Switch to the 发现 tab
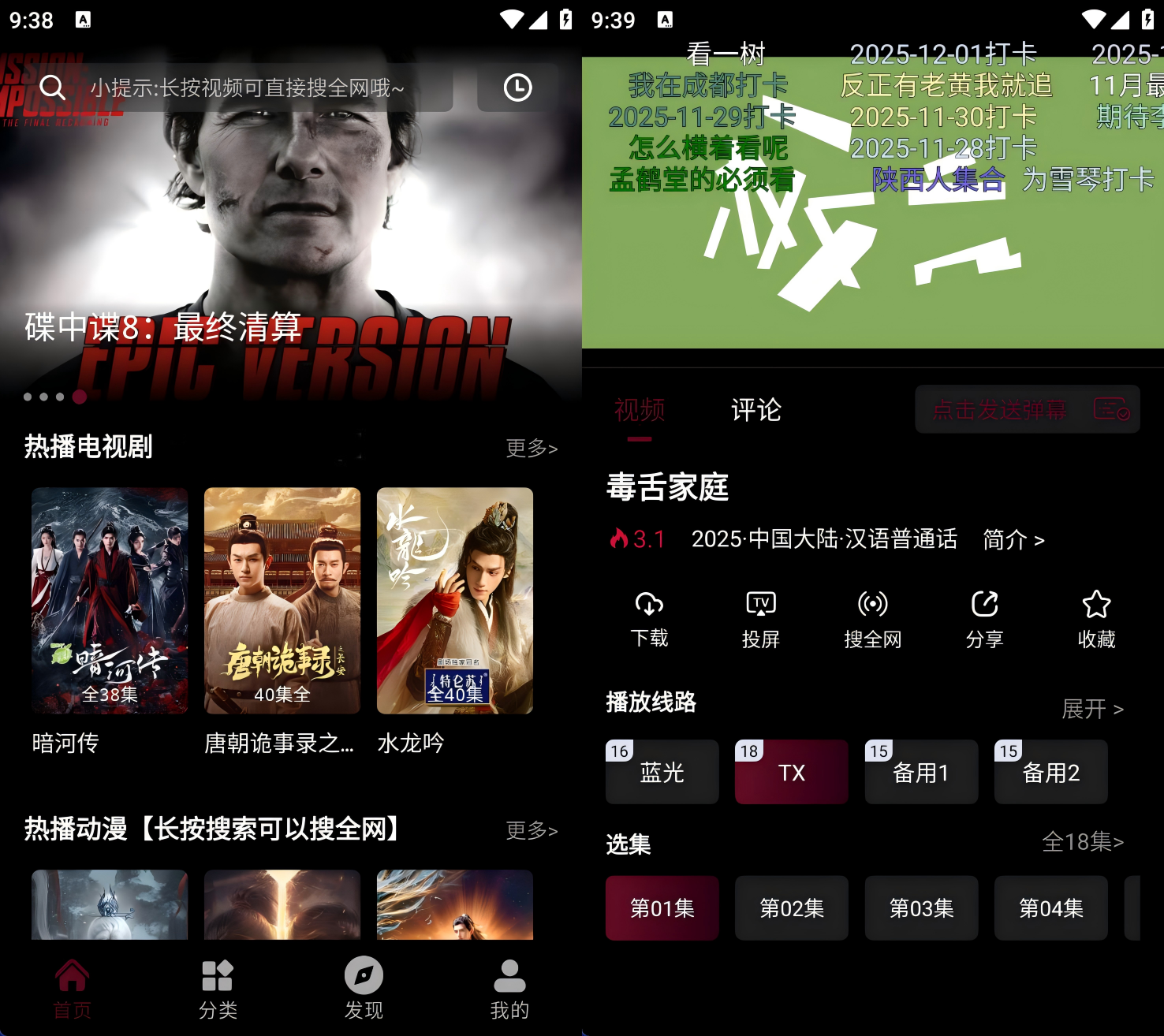Screen dimensions: 1164x1036 point(364,989)
